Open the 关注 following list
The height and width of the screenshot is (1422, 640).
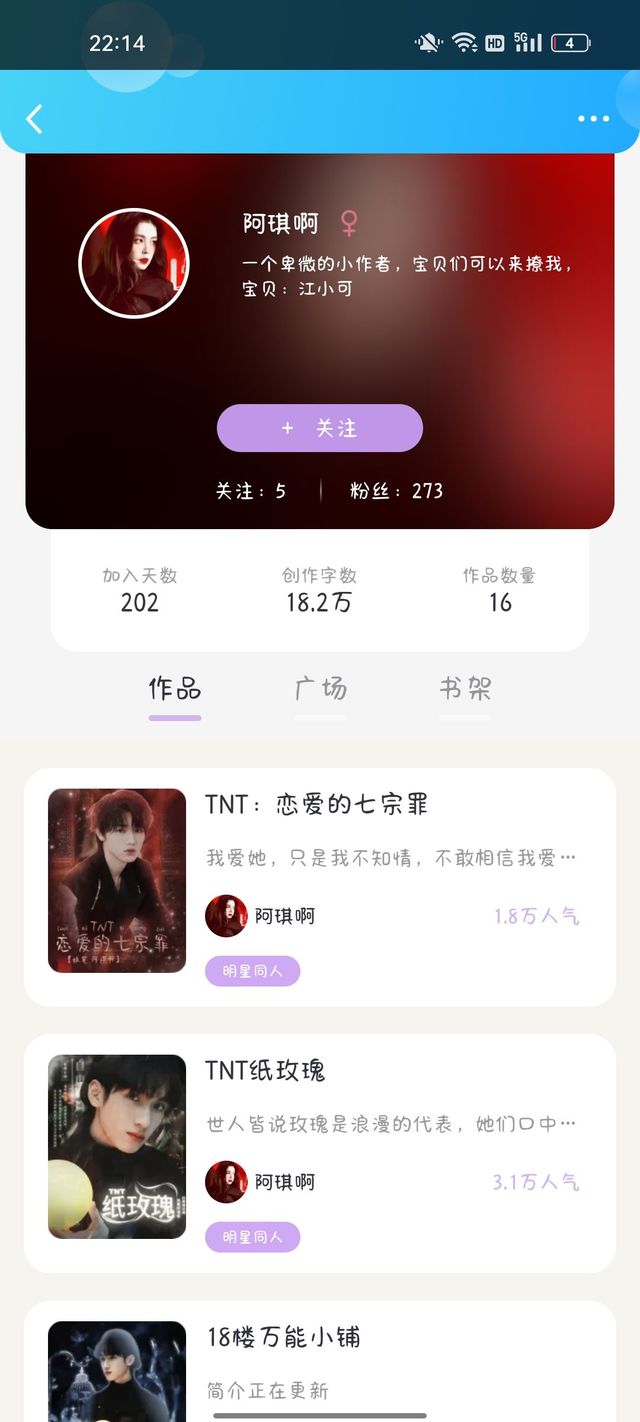coord(251,491)
